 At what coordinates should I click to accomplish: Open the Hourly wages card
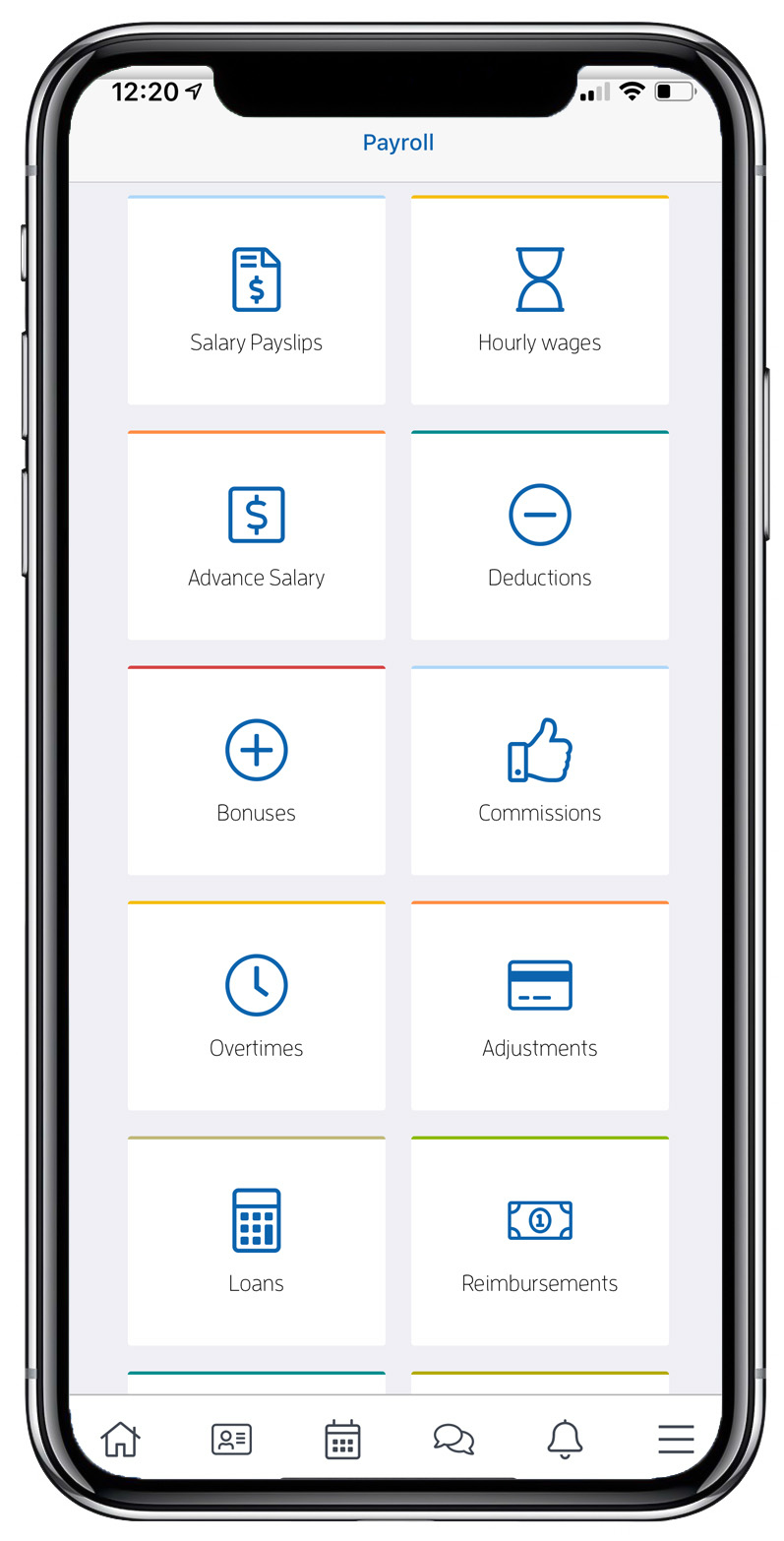(539, 301)
